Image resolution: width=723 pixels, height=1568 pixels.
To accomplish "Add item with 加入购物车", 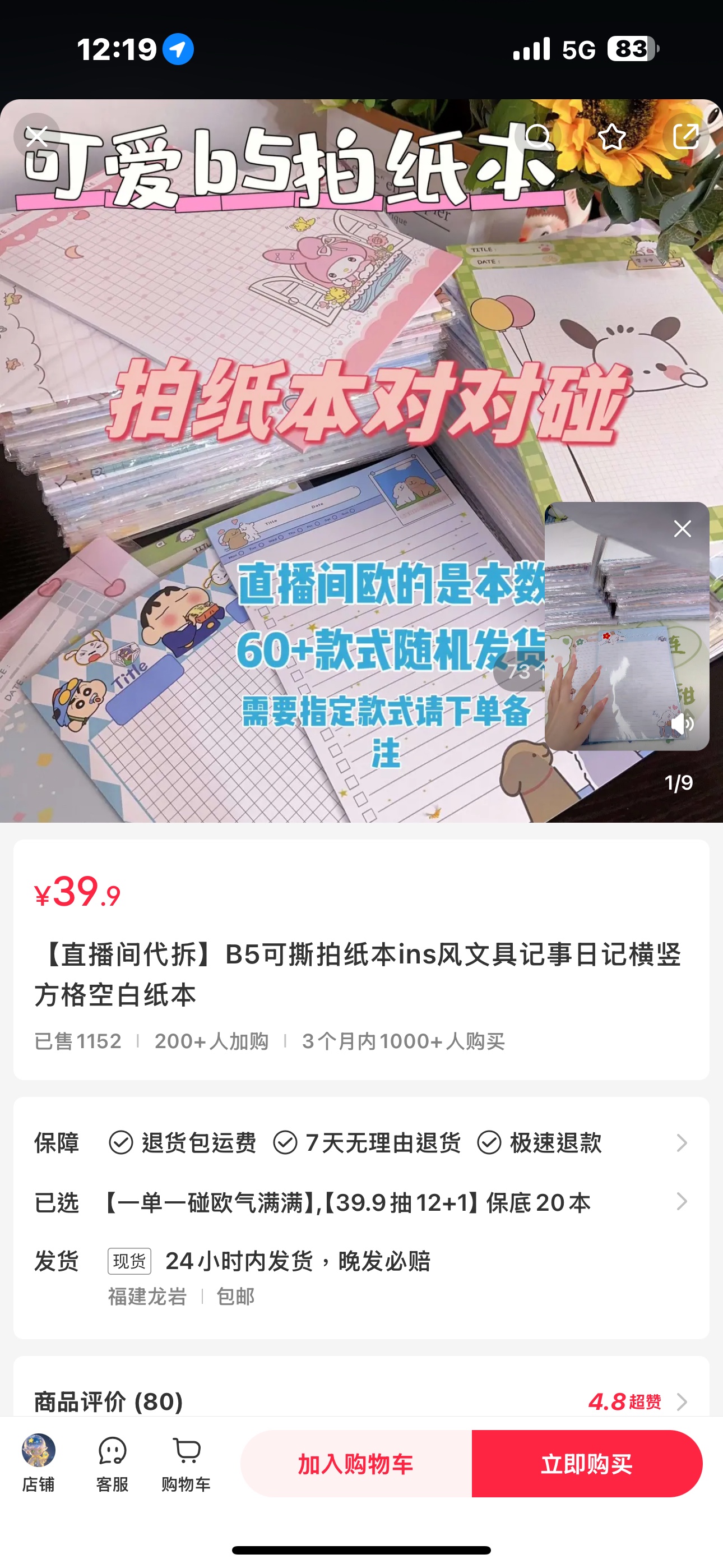I will pos(356,1464).
